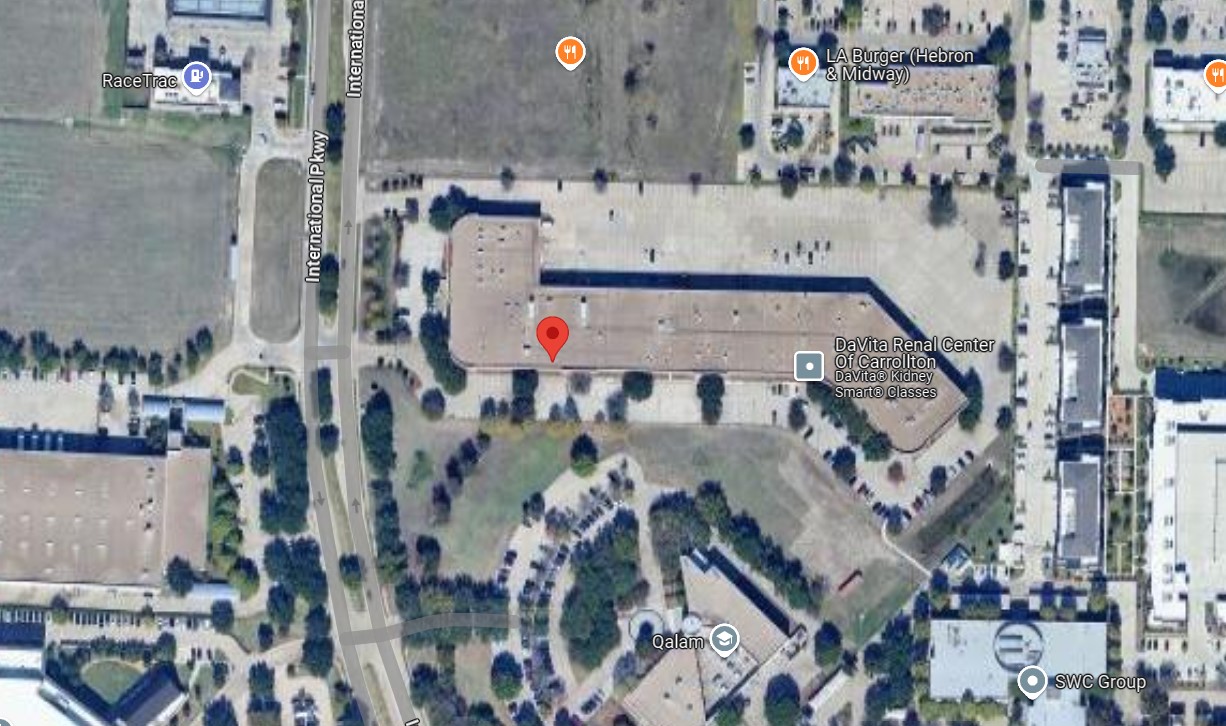
Task: Select the red dropped pin
Action: pyautogui.click(x=552, y=337)
